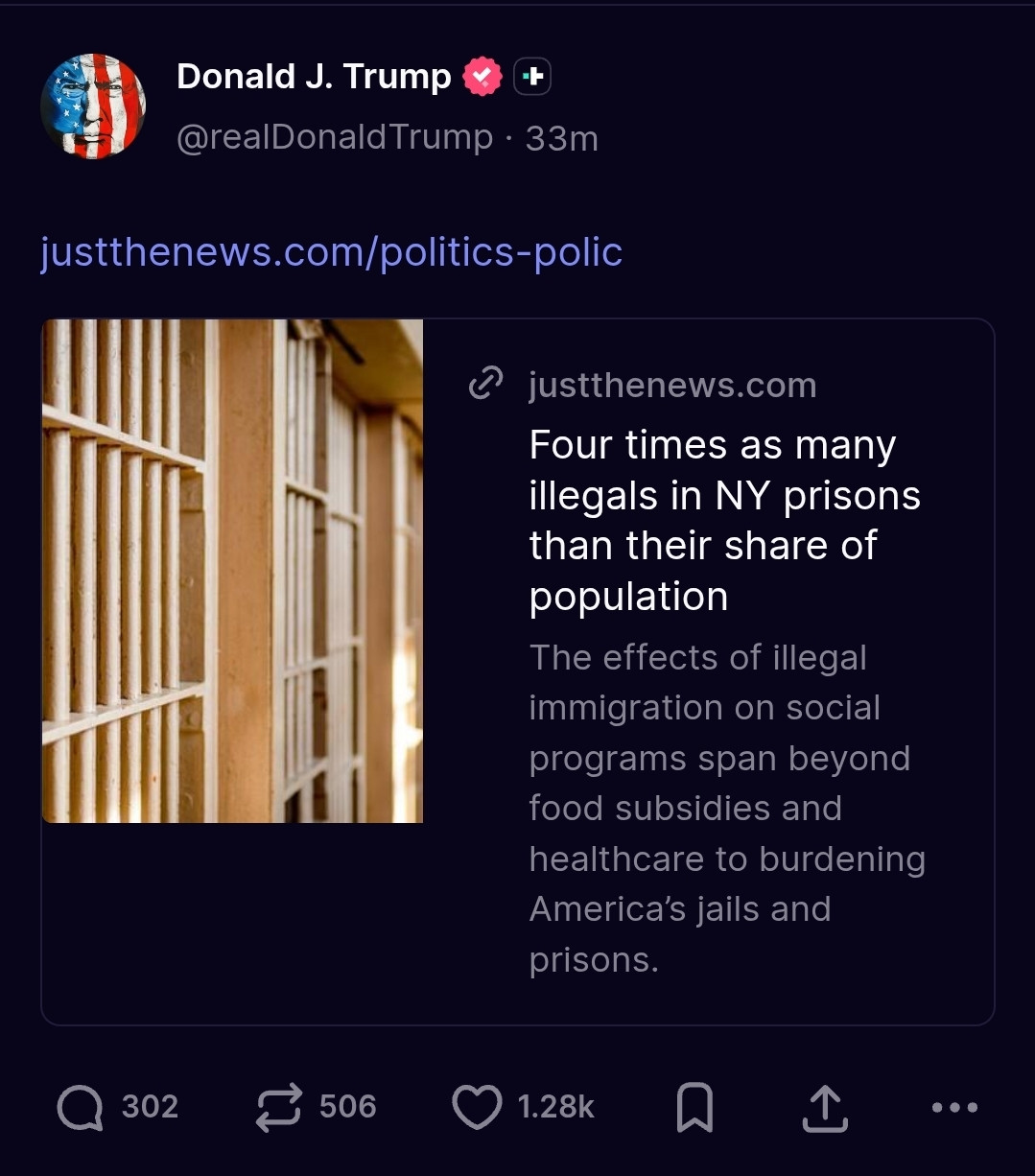Open the justthenews.com/politics-polic link
The height and width of the screenshot is (1176, 1035).
tap(331, 252)
